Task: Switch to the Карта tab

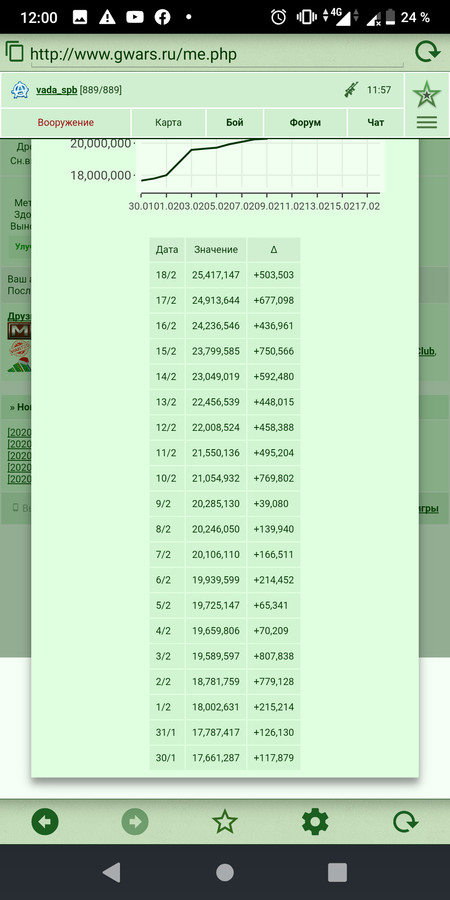Action: (168, 122)
